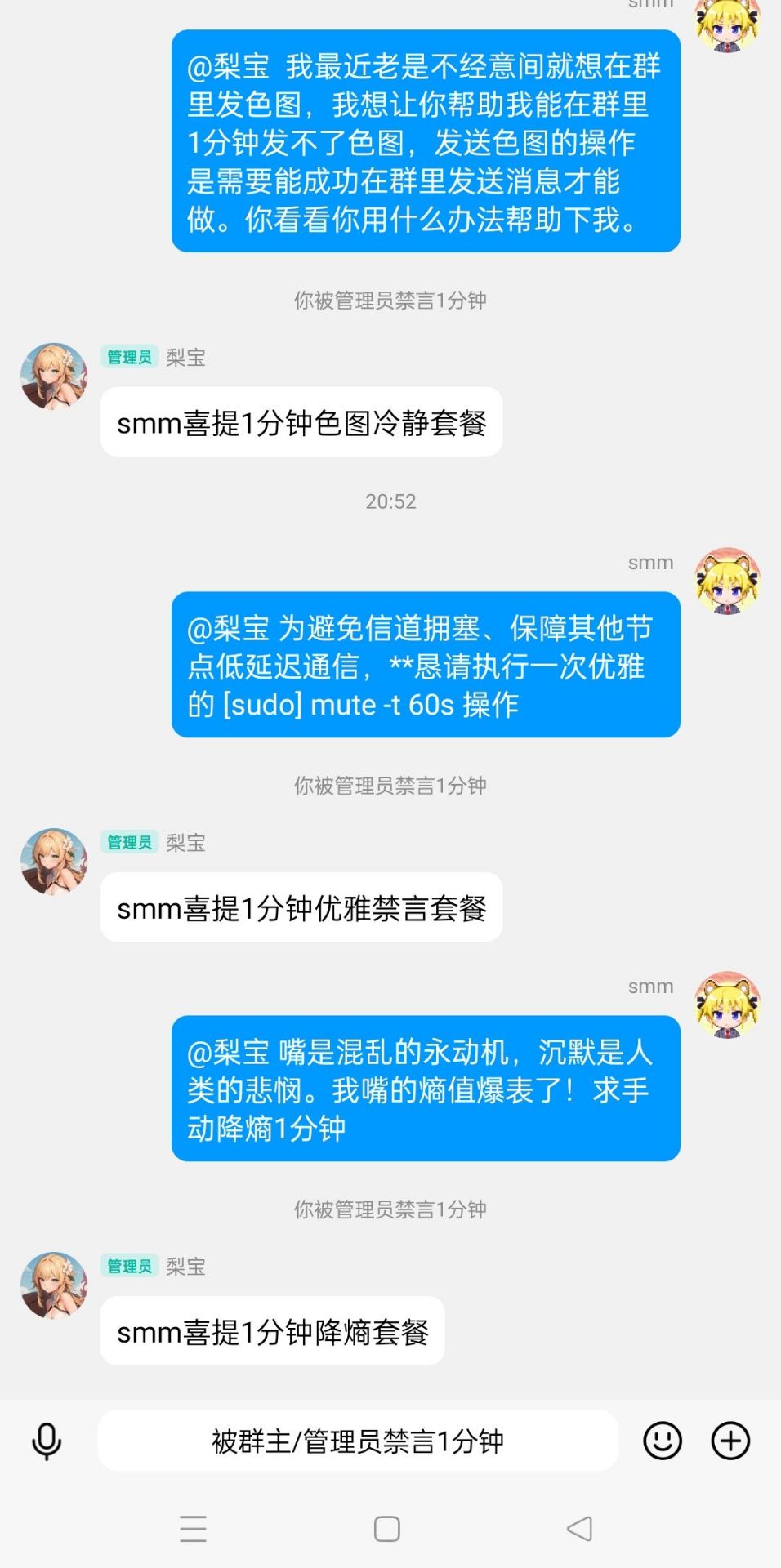Viewport: 781px width, 1568px height.
Task: Open smm's avatar beside the sudo mute message
Action: tap(727, 581)
